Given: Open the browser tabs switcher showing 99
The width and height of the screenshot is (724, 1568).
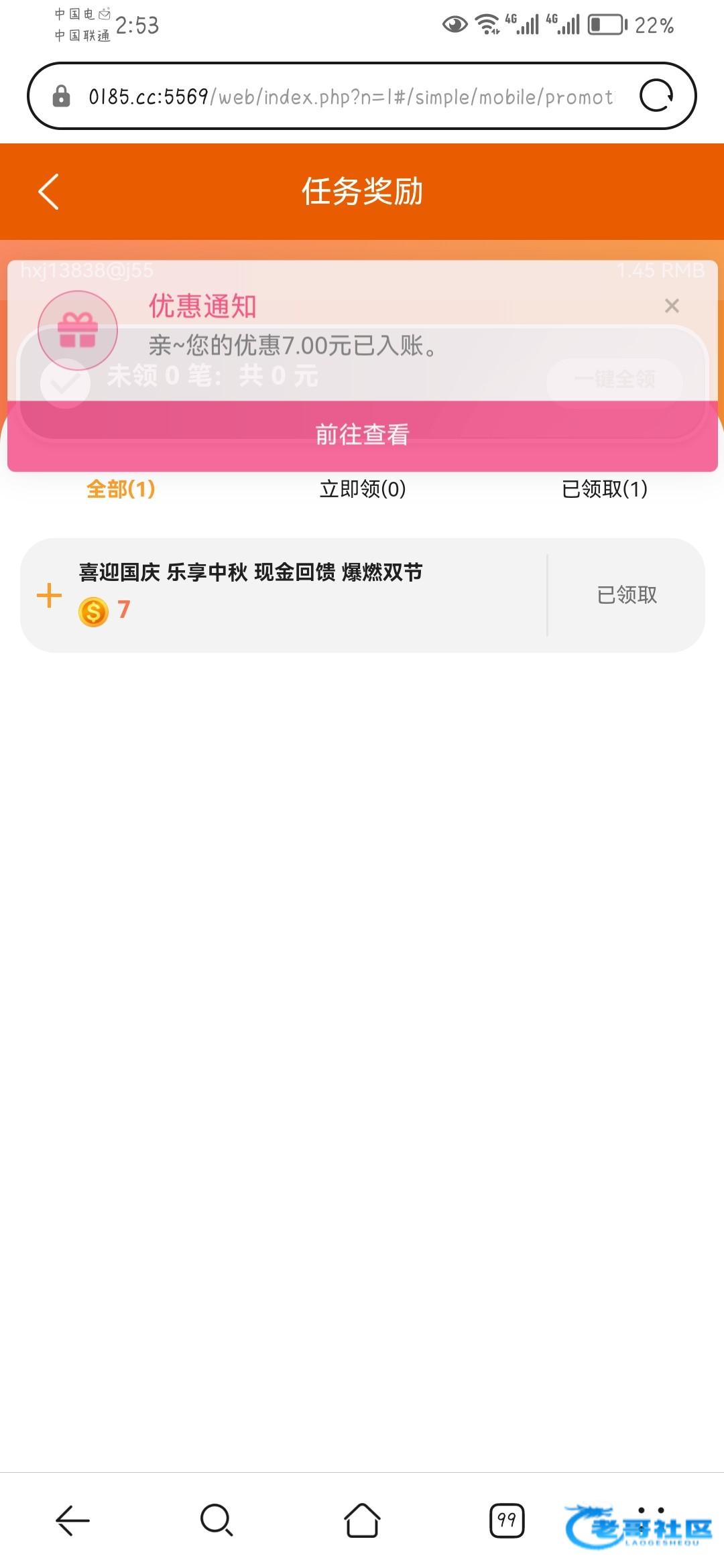Looking at the screenshot, I should point(507,1520).
